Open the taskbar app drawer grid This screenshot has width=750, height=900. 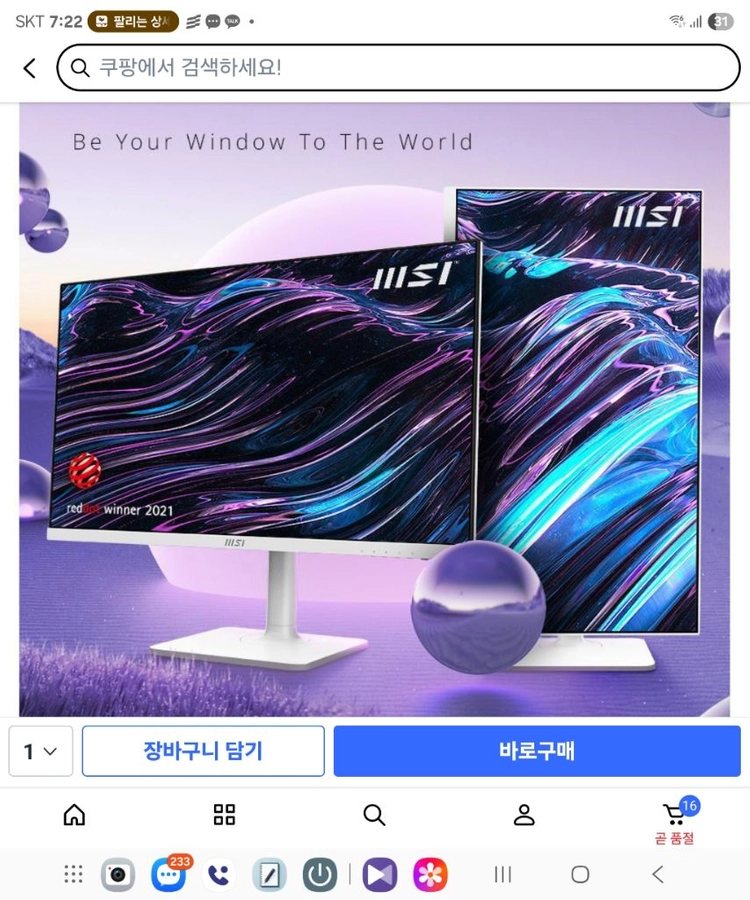(x=73, y=875)
